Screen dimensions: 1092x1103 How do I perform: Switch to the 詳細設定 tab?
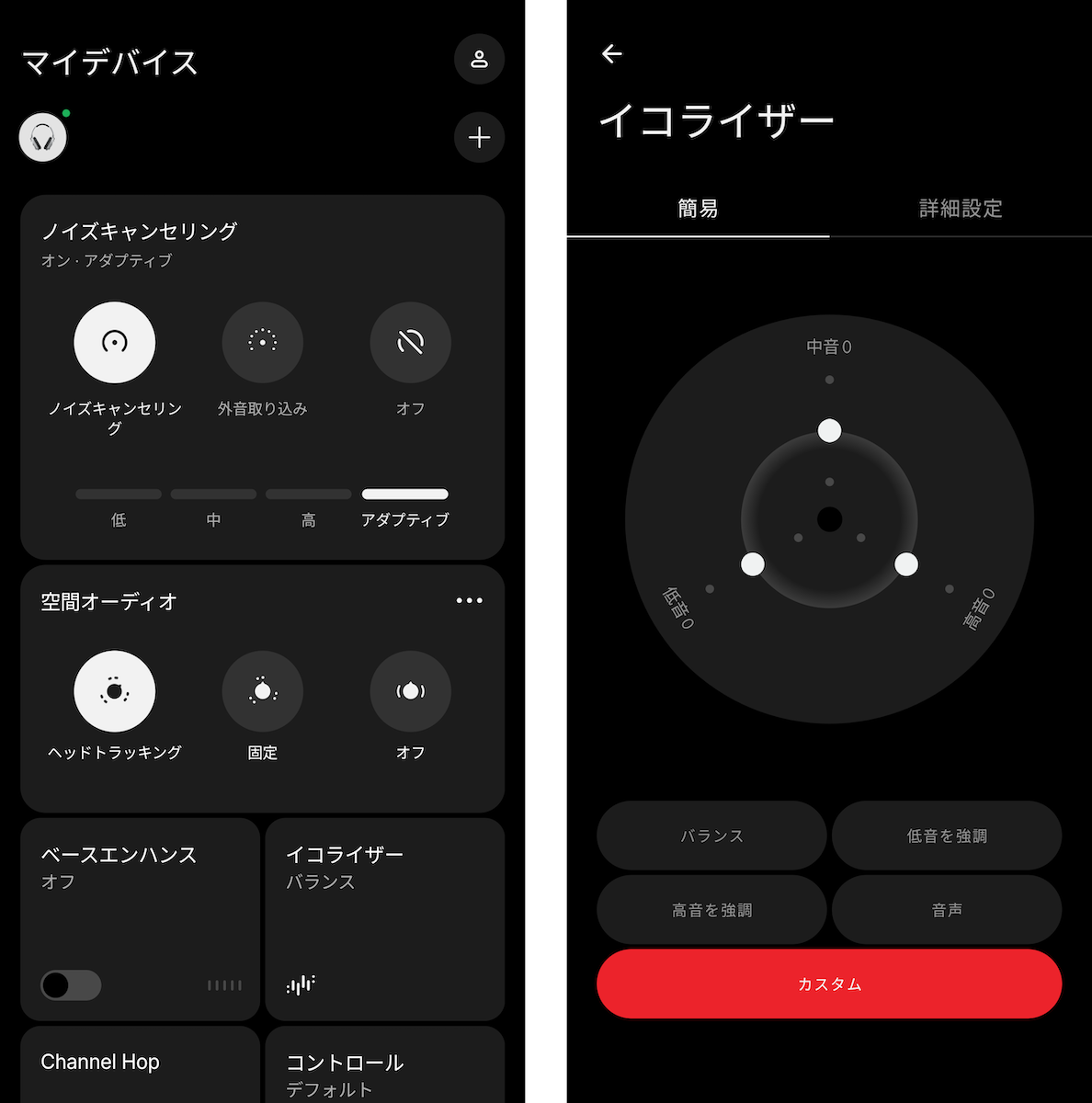point(961,209)
